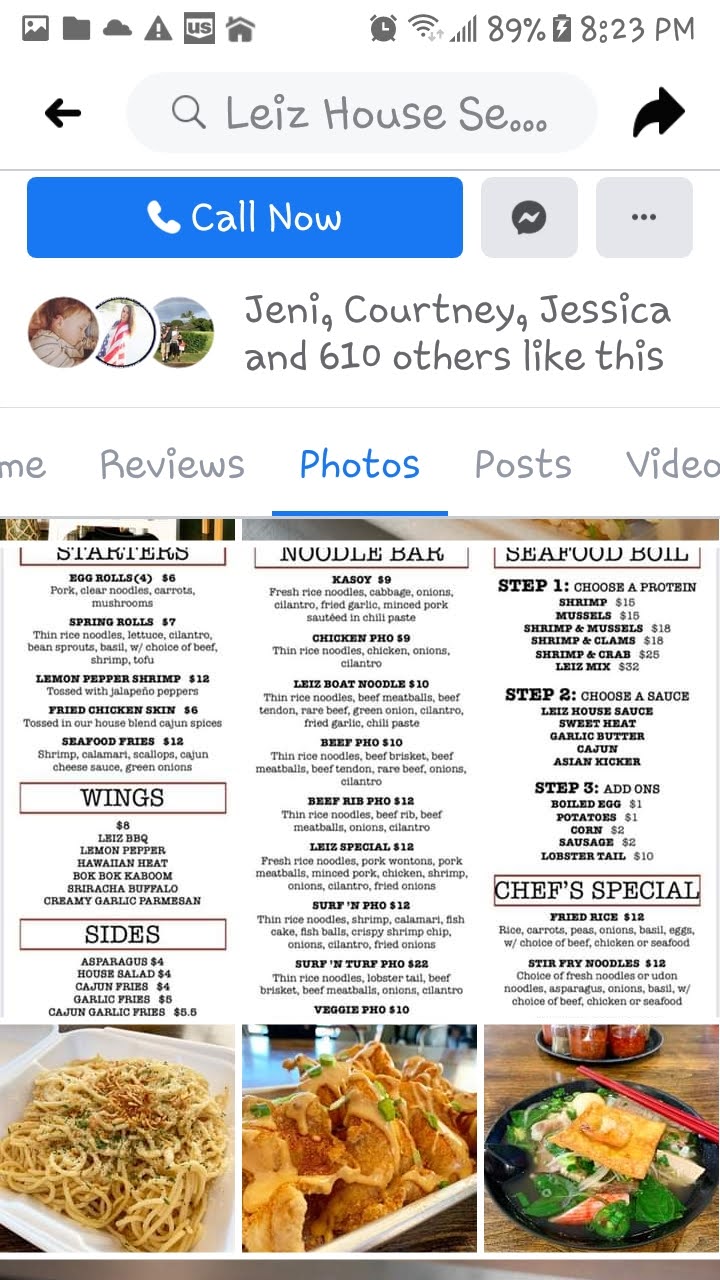Viewport: 720px width, 1280px height.
Task: View the pho bowl with chopsticks photo
Action: click(x=601, y=1138)
